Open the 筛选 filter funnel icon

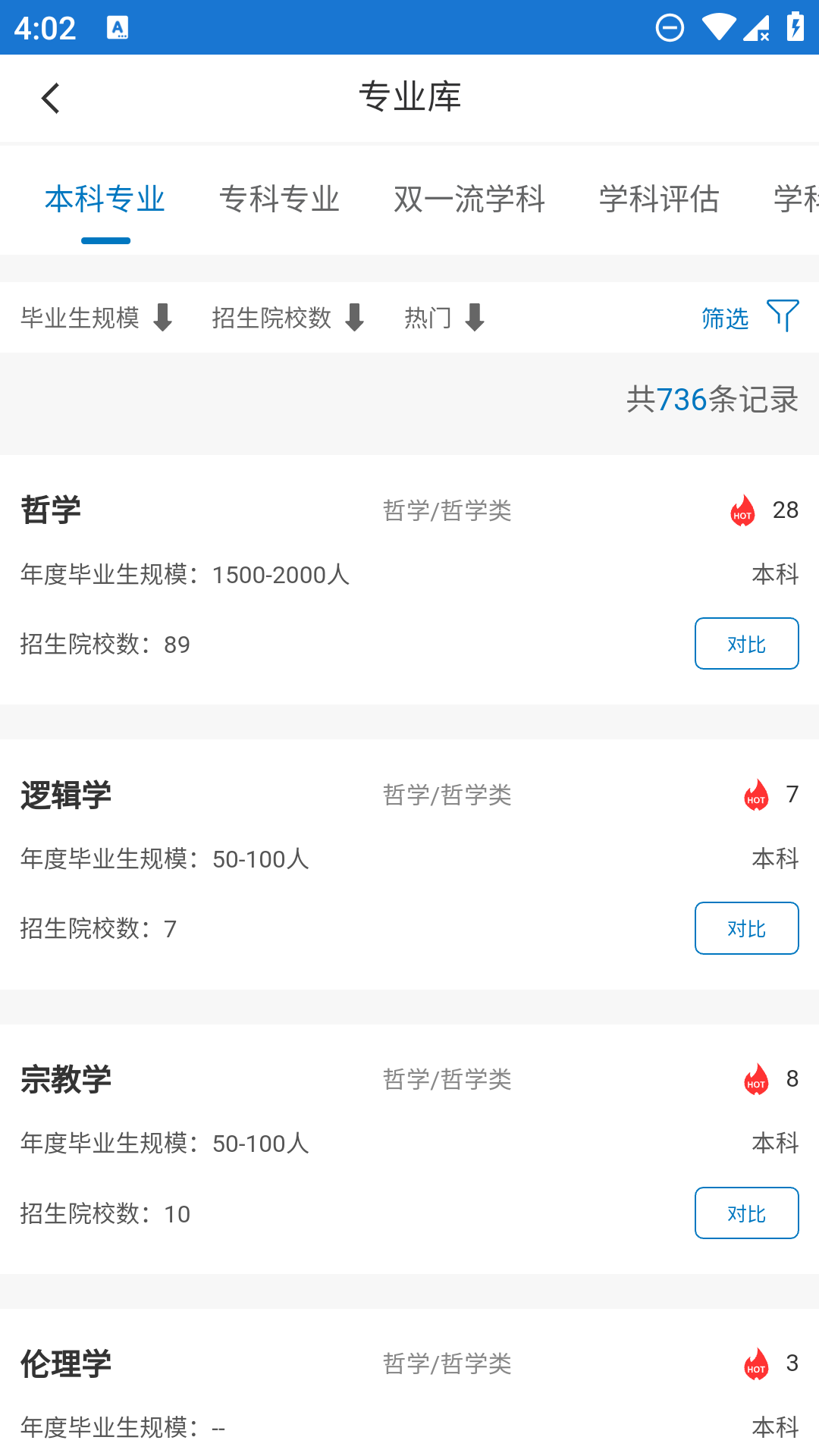[783, 316]
